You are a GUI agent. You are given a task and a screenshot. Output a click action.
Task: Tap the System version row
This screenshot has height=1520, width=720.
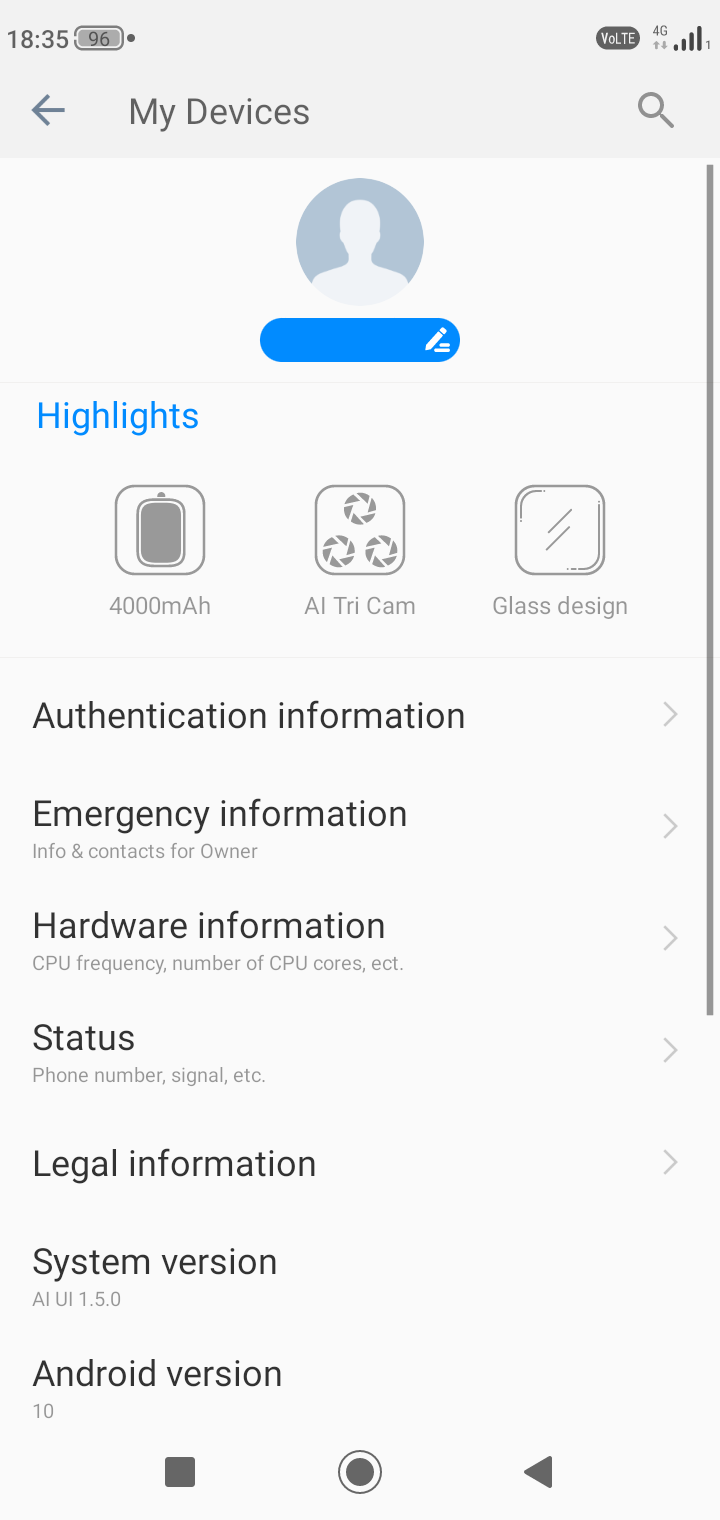[x=355, y=1276]
